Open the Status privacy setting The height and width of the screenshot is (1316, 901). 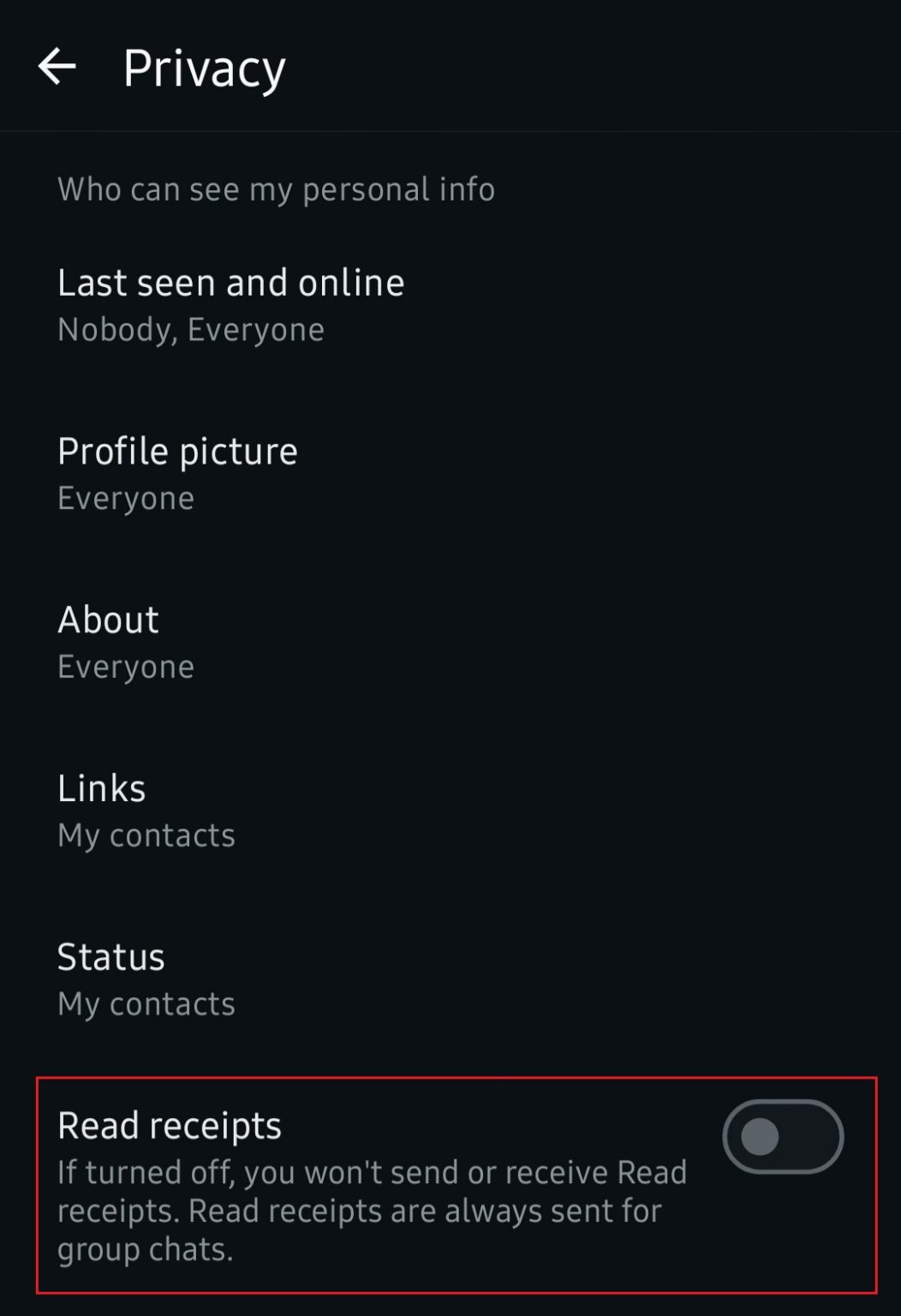146,979
